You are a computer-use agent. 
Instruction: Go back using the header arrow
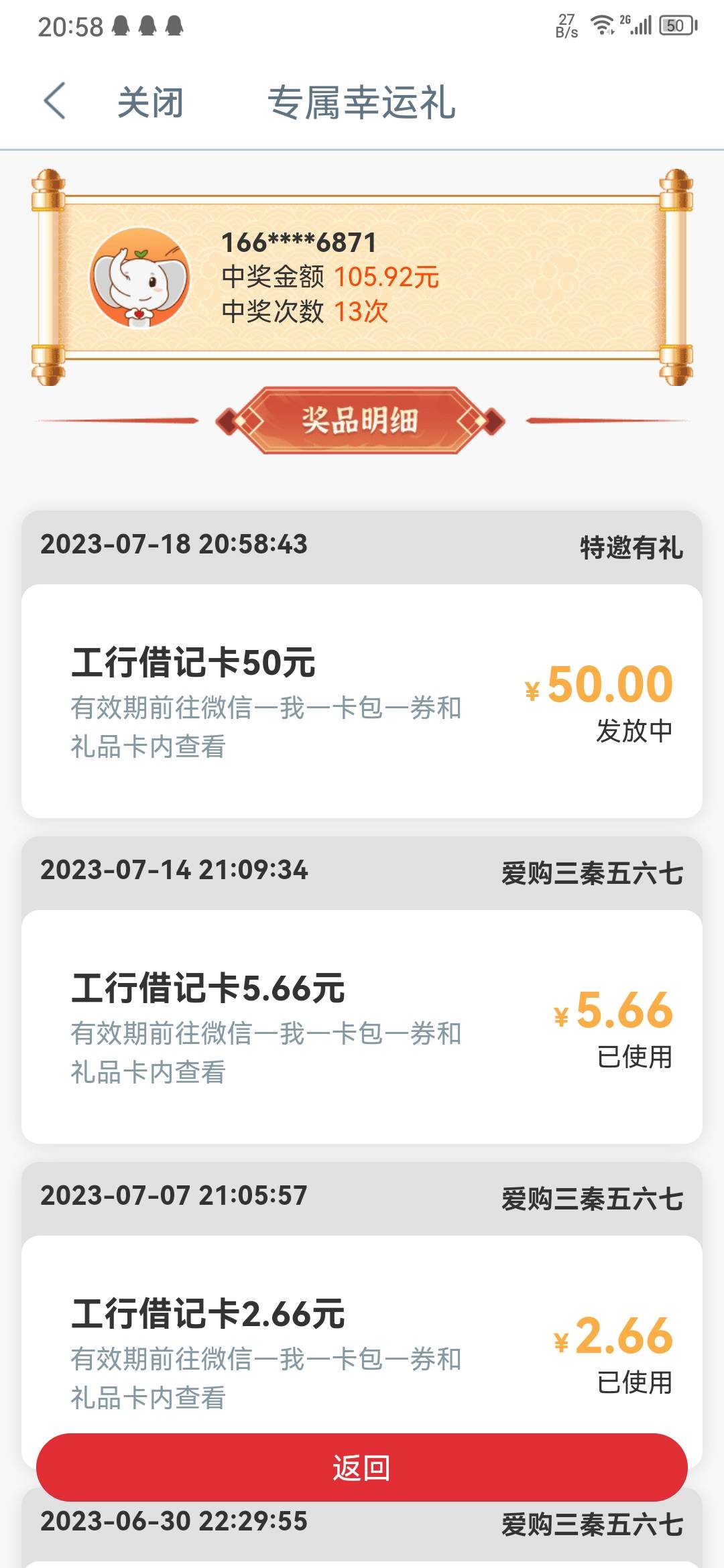[55, 102]
